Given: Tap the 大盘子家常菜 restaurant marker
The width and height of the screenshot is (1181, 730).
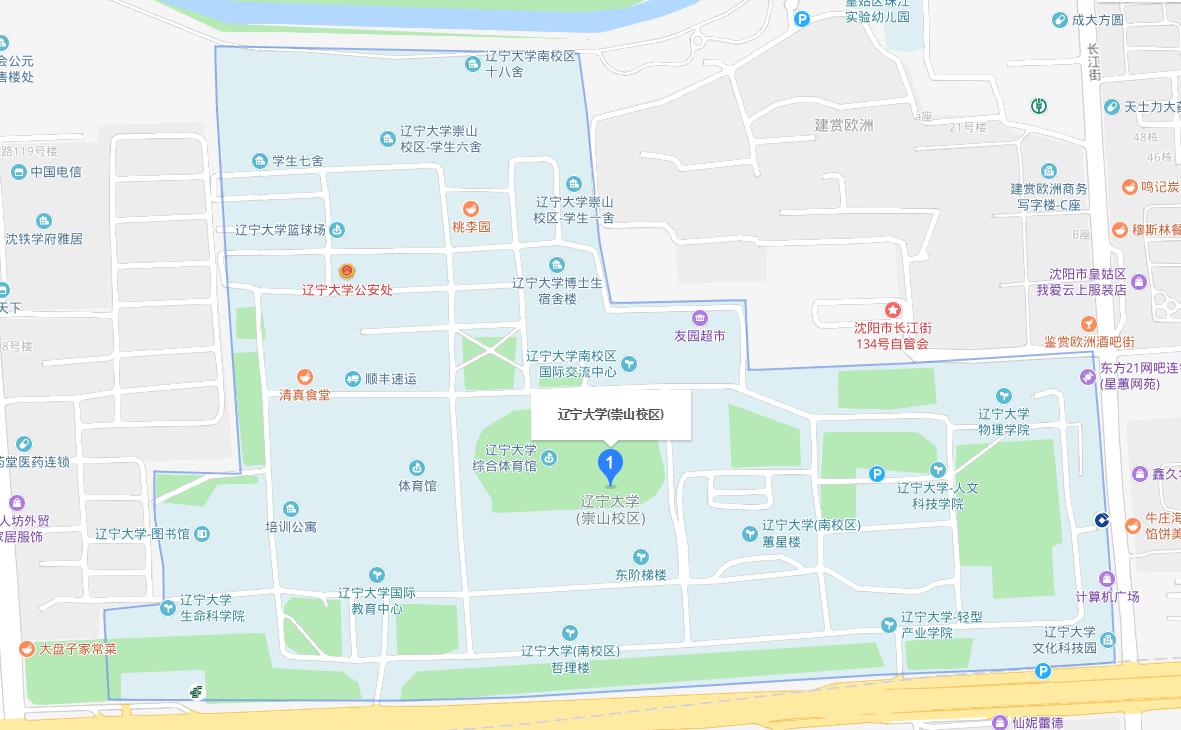Looking at the screenshot, I should (27, 648).
